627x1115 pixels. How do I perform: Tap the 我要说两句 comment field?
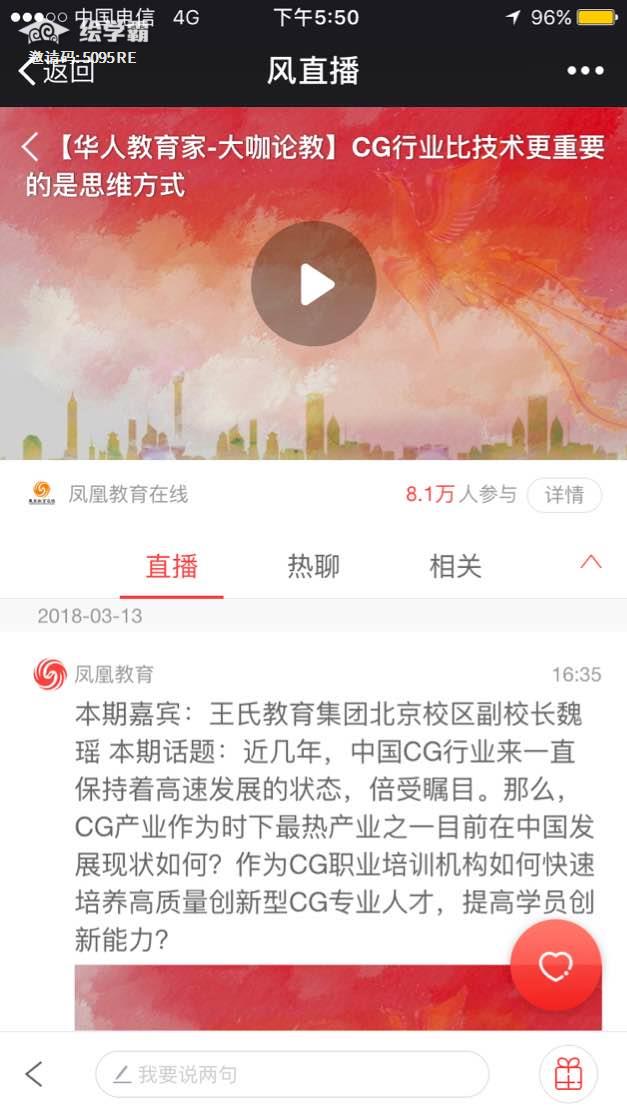tap(292, 1075)
